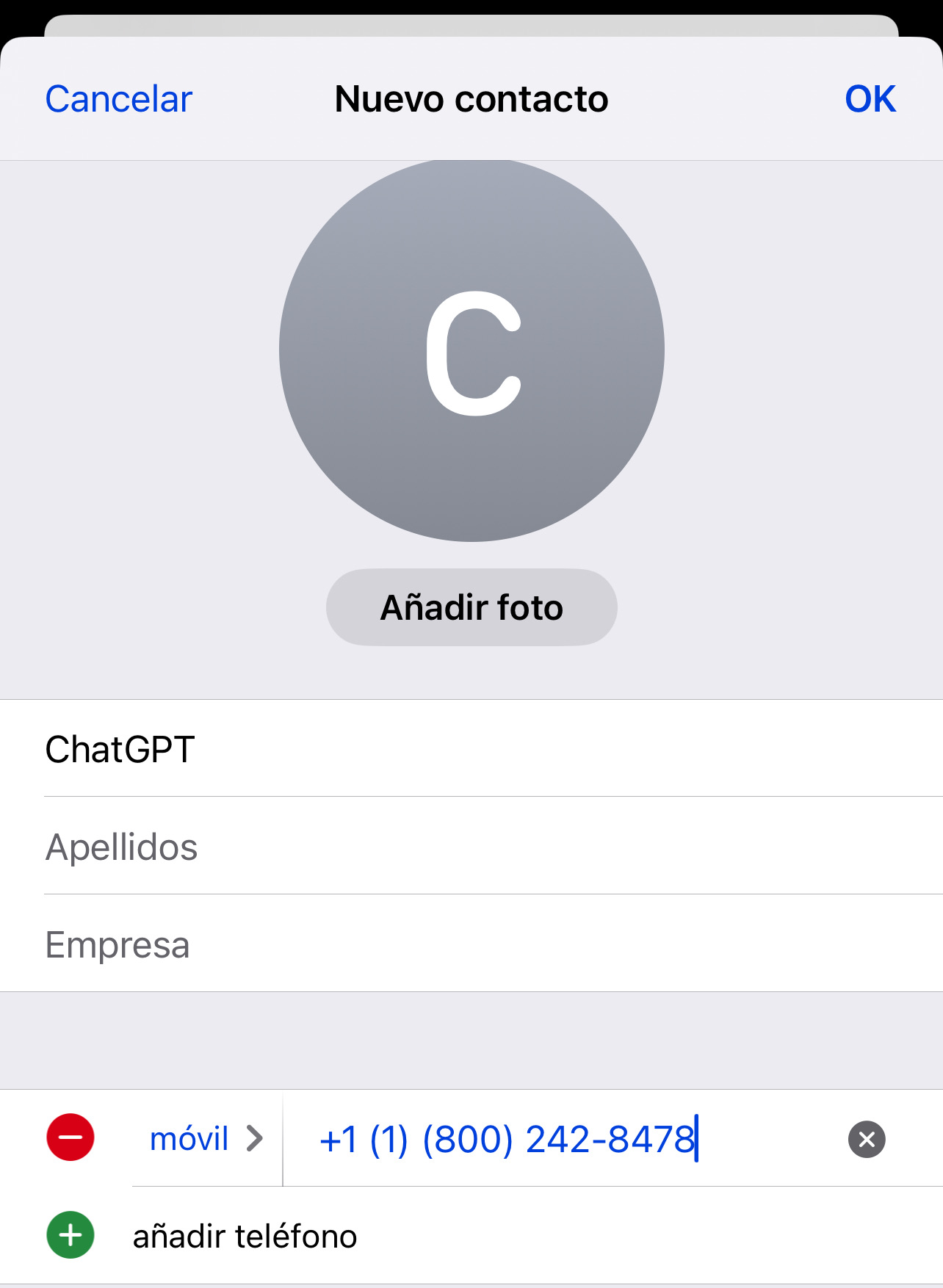Tap the red circle beside móvil row
Image resolution: width=943 pixels, height=1288 pixels.
tap(70, 1139)
